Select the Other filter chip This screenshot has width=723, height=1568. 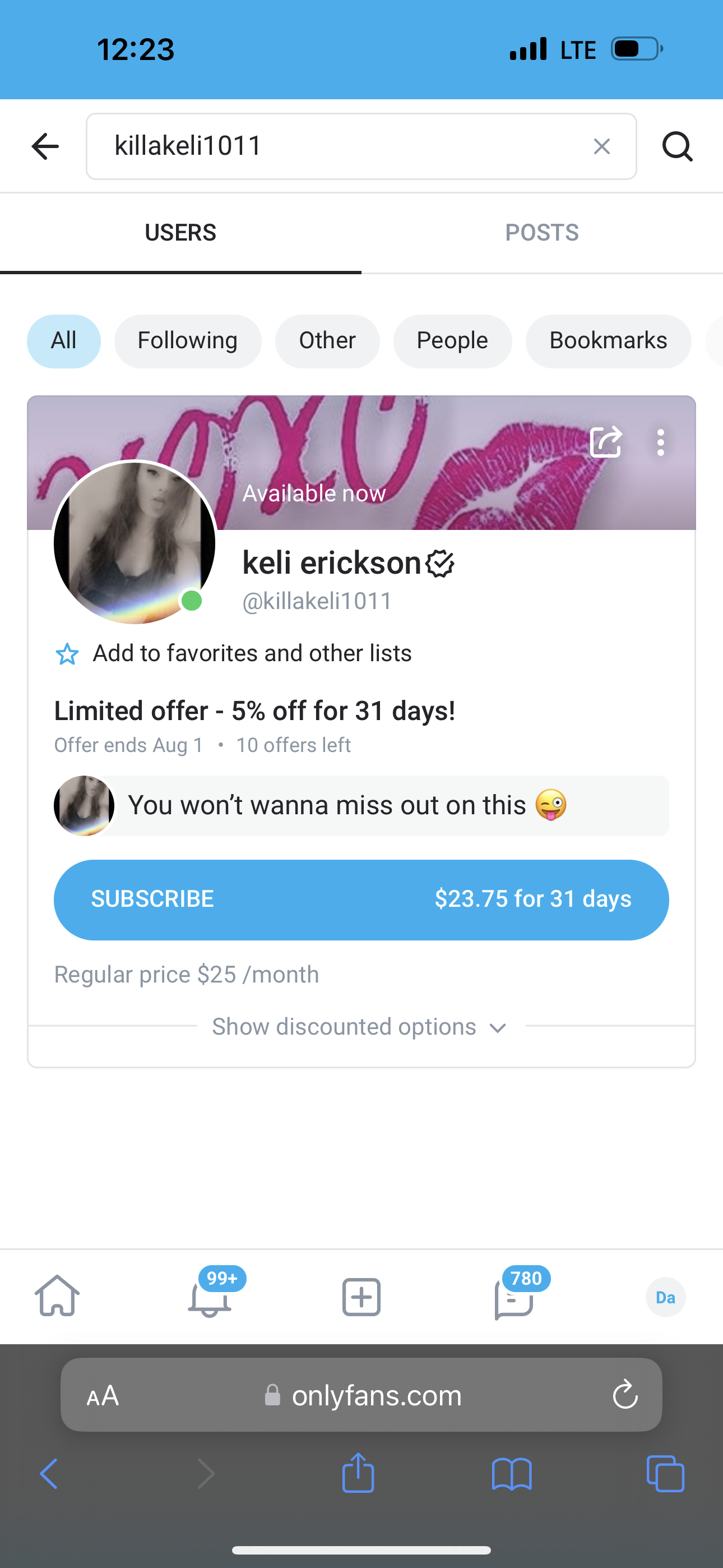tap(327, 341)
